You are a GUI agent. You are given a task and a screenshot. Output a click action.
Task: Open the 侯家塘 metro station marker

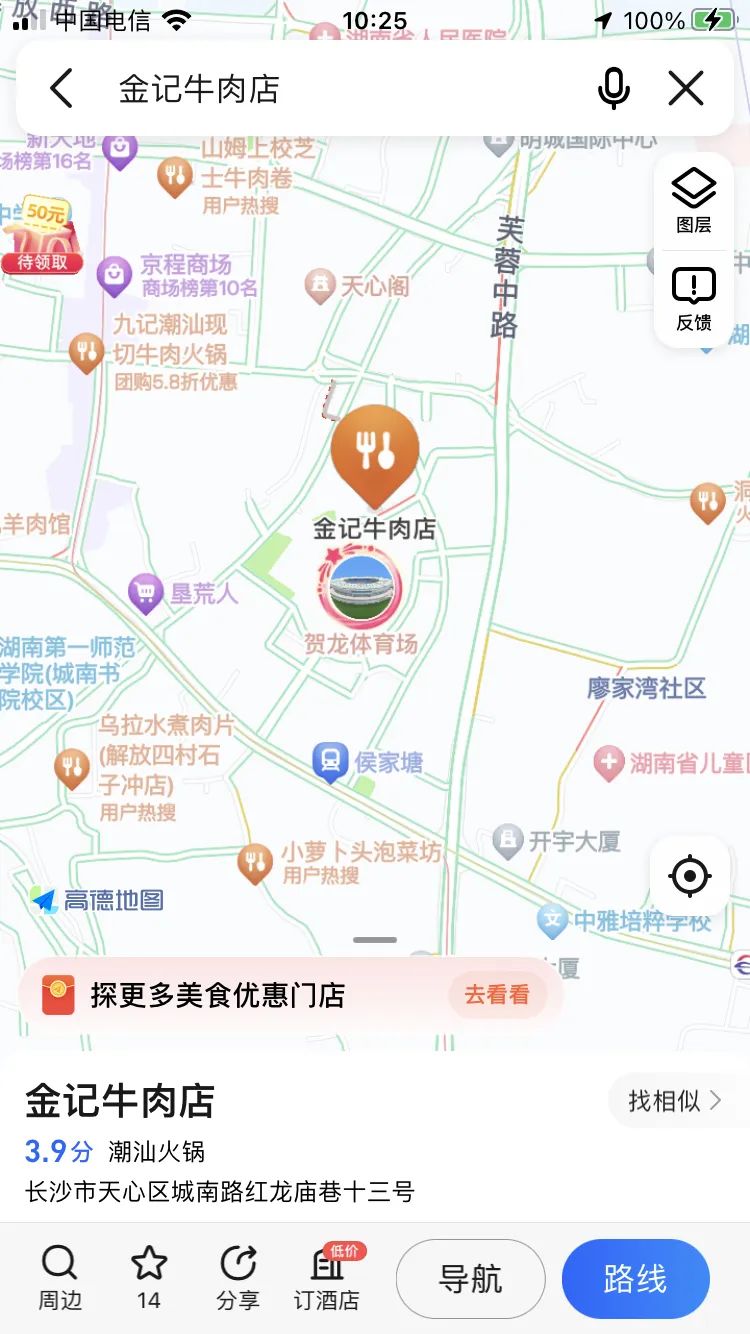330,762
